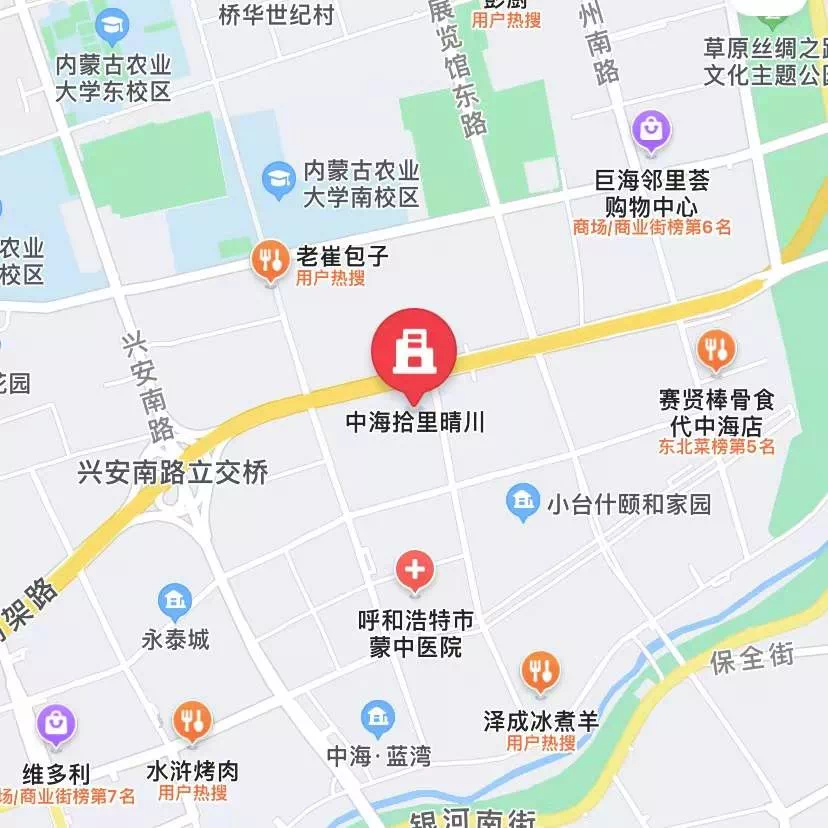Tap the 水浒烤肉 restaurant marker
Image resolution: width=828 pixels, height=828 pixels.
point(191,720)
